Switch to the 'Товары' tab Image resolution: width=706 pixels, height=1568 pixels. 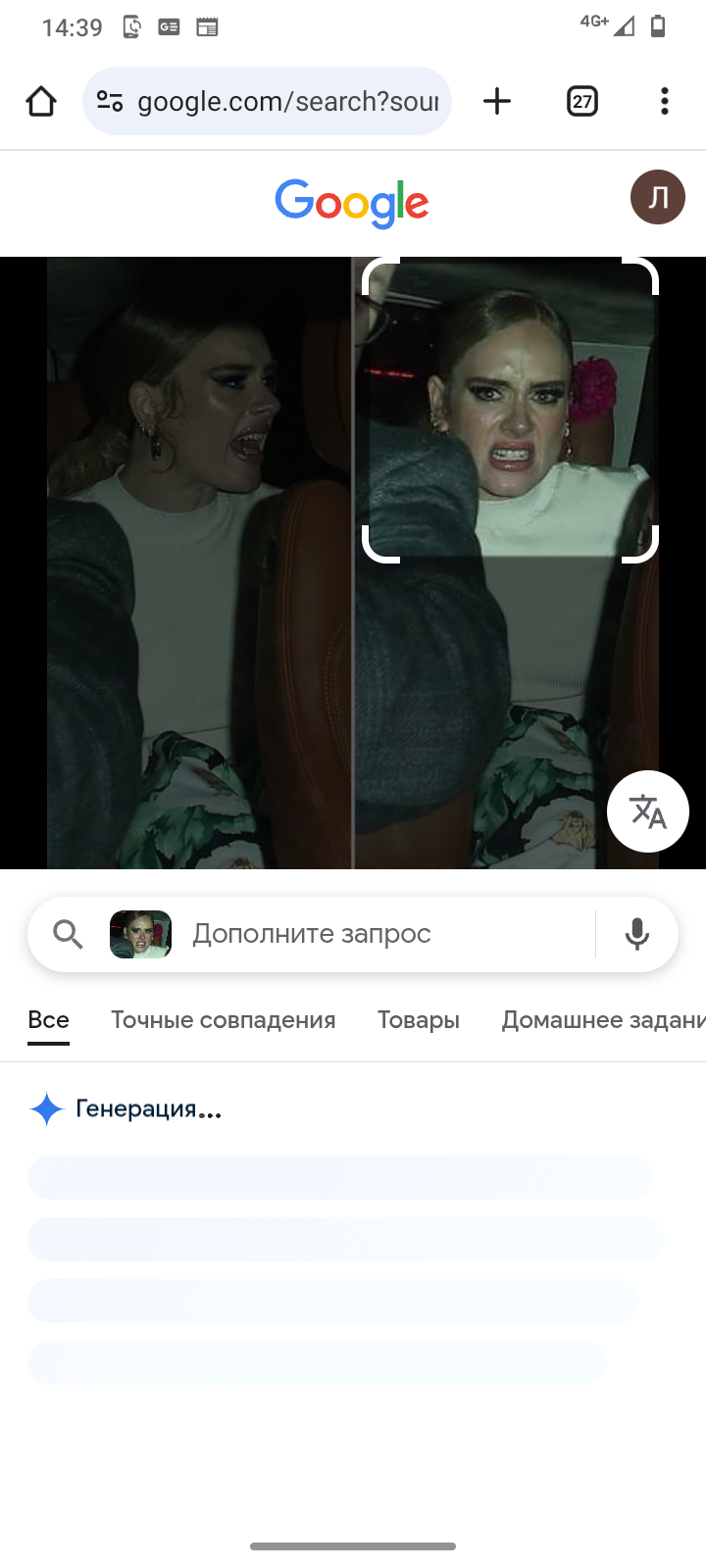coord(419,1020)
